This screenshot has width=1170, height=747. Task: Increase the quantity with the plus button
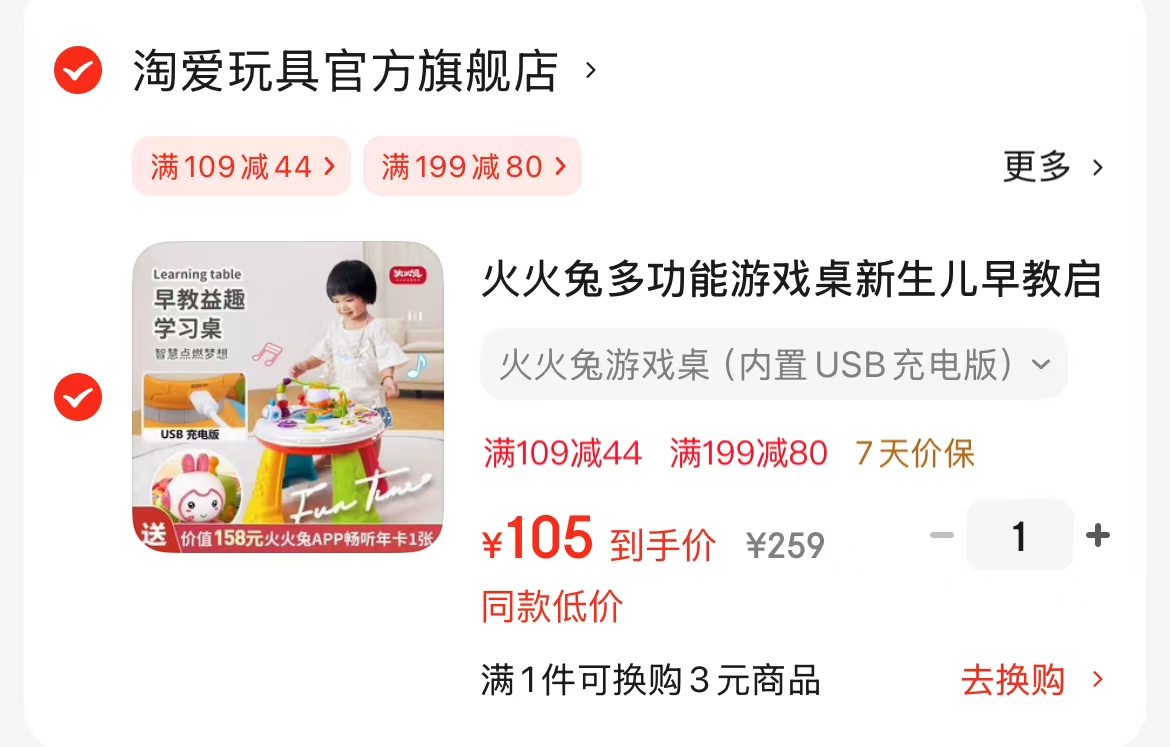[1097, 536]
